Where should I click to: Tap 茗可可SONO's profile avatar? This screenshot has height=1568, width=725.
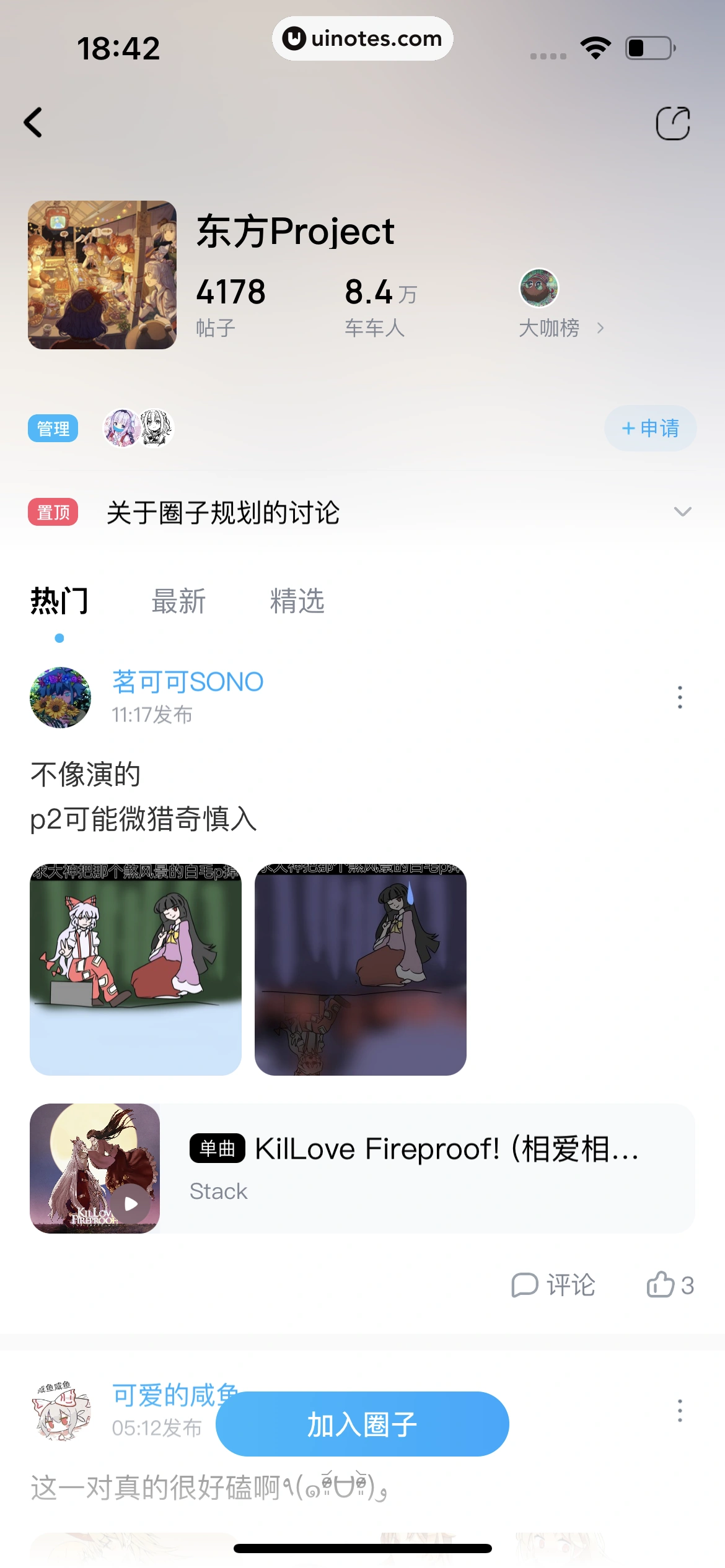tap(61, 698)
